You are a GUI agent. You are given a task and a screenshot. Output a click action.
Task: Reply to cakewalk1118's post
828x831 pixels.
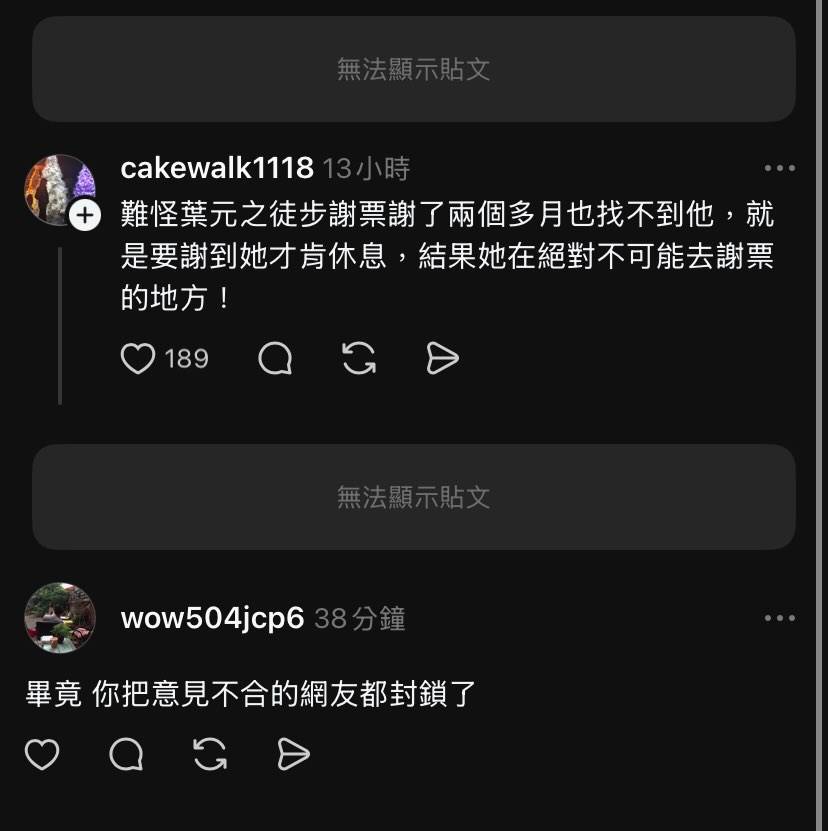click(x=275, y=359)
